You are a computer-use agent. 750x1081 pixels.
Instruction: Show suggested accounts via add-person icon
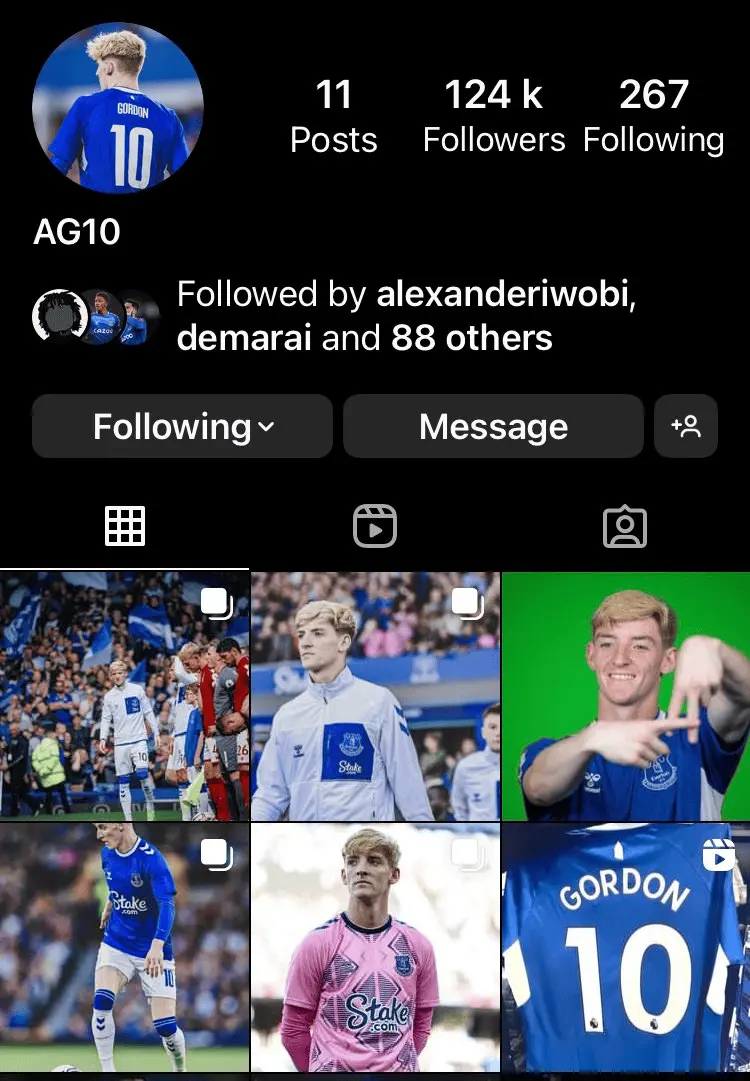click(686, 426)
